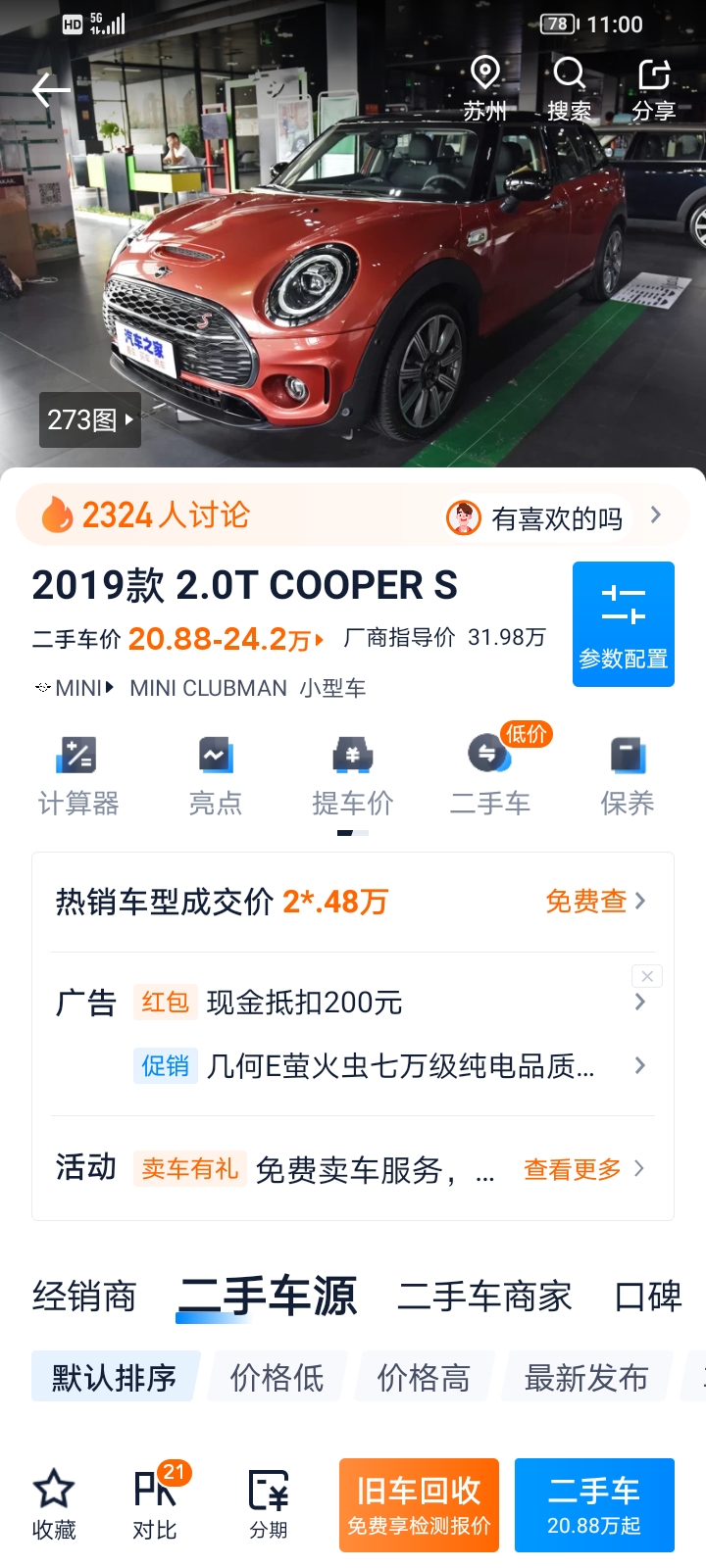Dismiss the ad with the X button
This screenshot has width=706, height=1568.
pyautogui.click(x=647, y=976)
